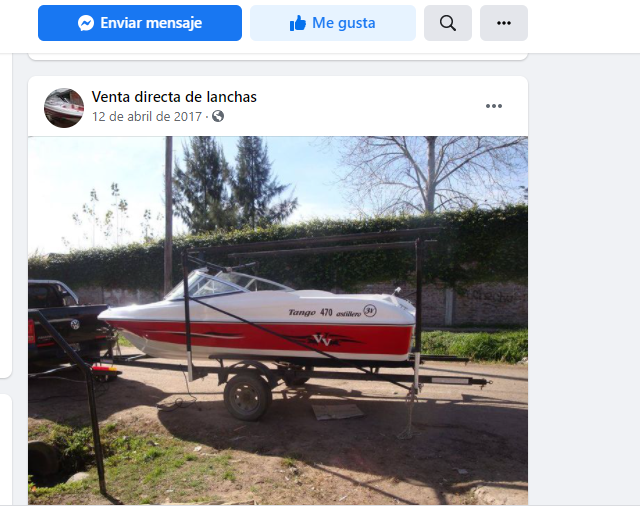The image size is (640, 520).
Task: Open the Venta directa de lanchas page name
Action: (x=174, y=97)
